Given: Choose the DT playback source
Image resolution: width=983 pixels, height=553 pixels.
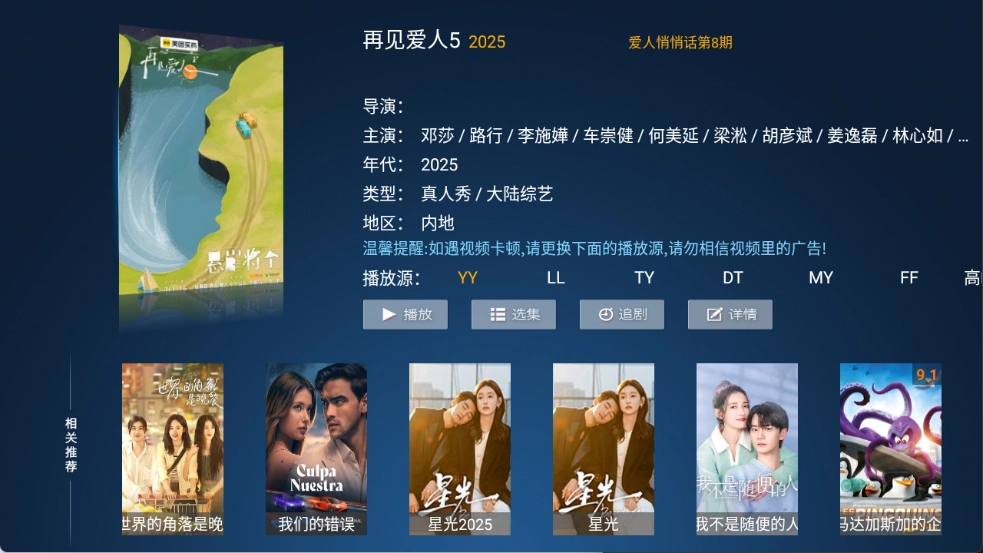Looking at the screenshot, I should 733,278.
